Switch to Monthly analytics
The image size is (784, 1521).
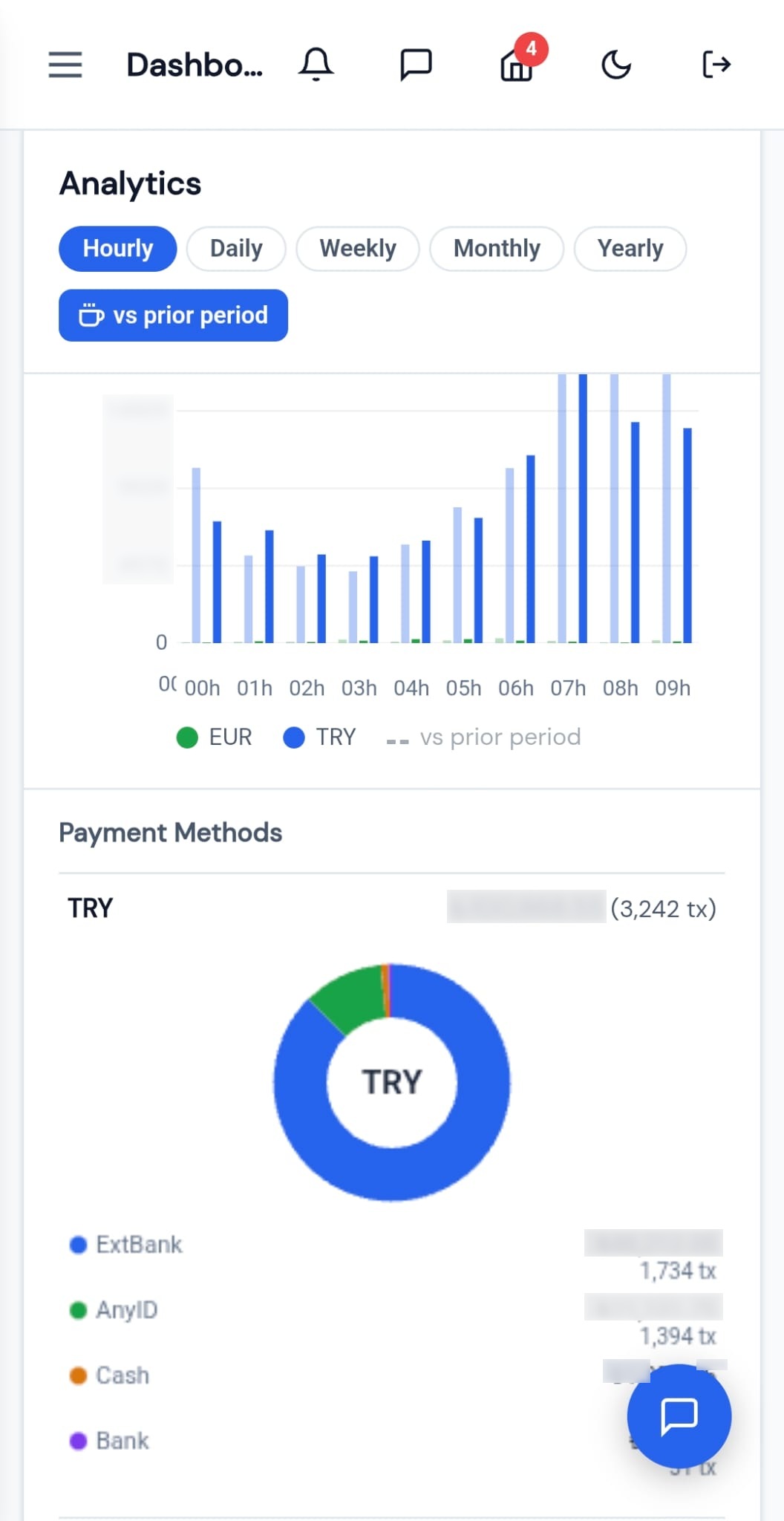click(497, 249)
